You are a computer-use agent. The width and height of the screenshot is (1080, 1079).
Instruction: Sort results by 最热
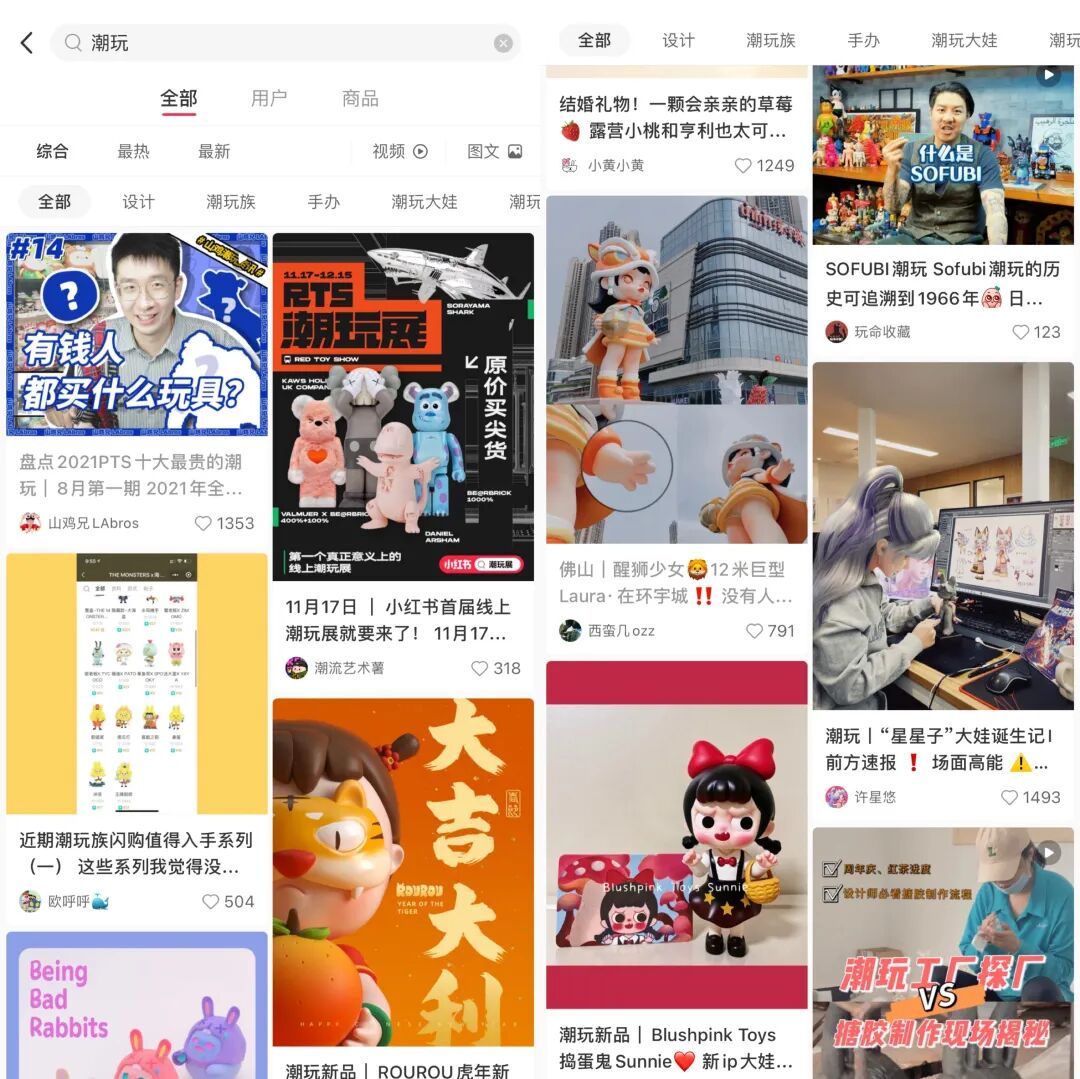click(x=133, y=151)
